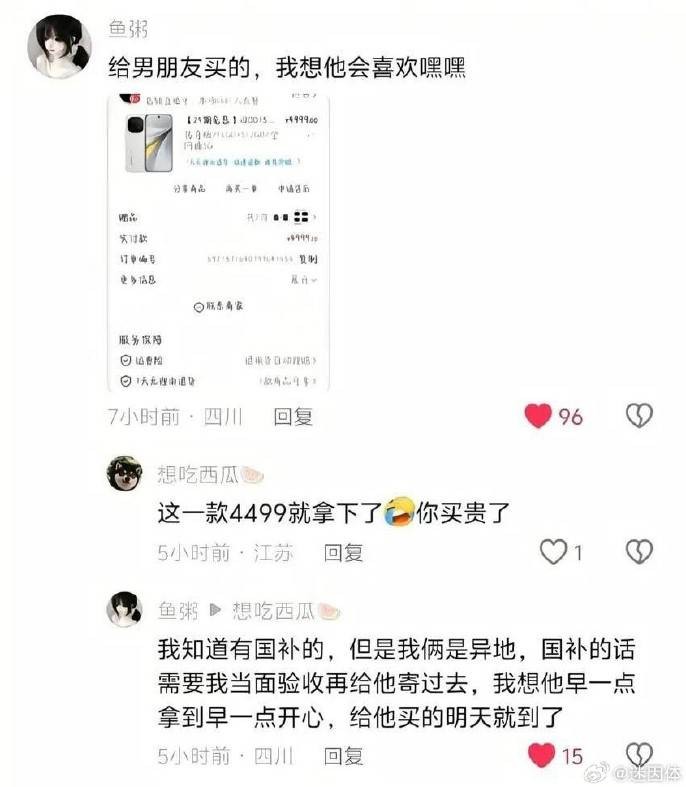Dislike 鱼粥's reply about 国补
Viewport: 686px width, 787px height.
639,754
